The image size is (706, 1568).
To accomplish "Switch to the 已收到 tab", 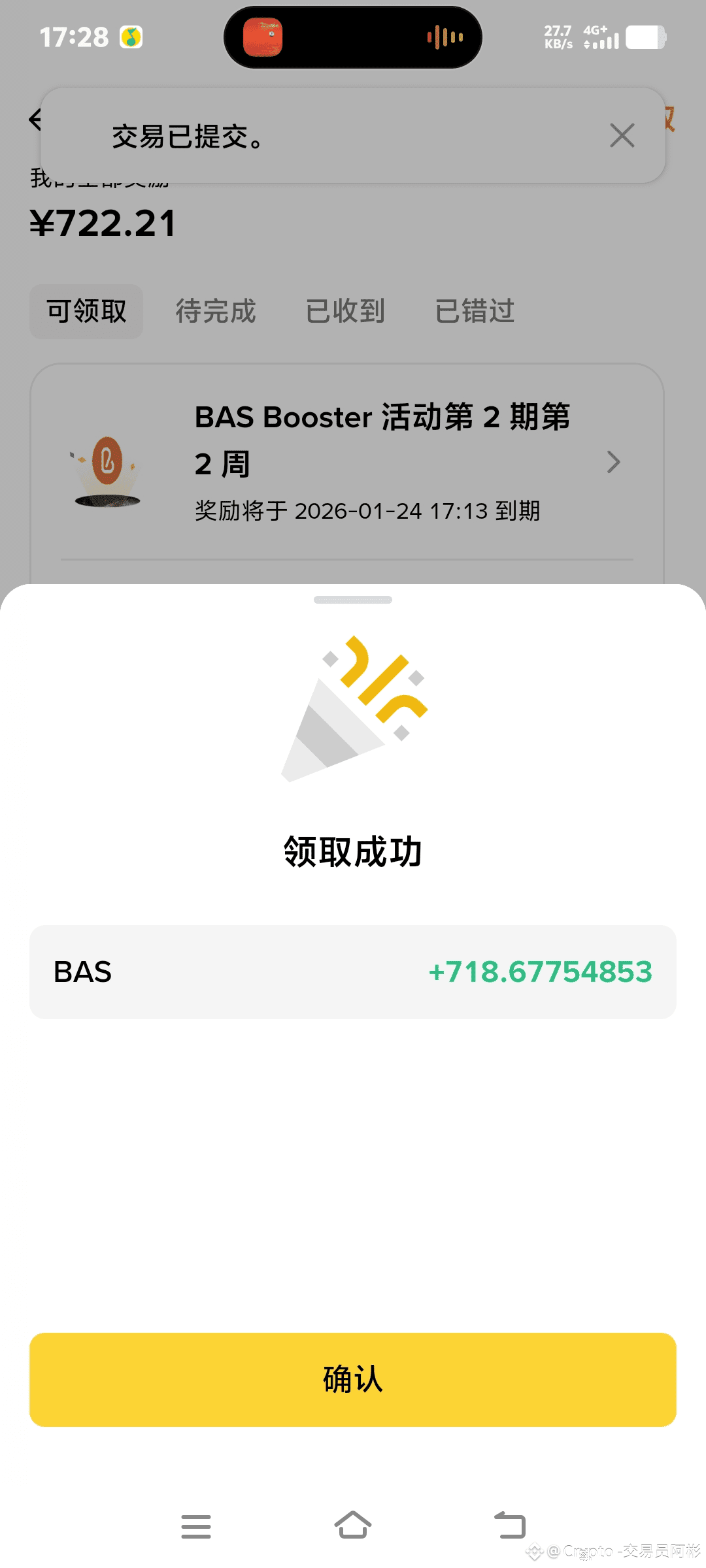I will [x=345, y=311].
